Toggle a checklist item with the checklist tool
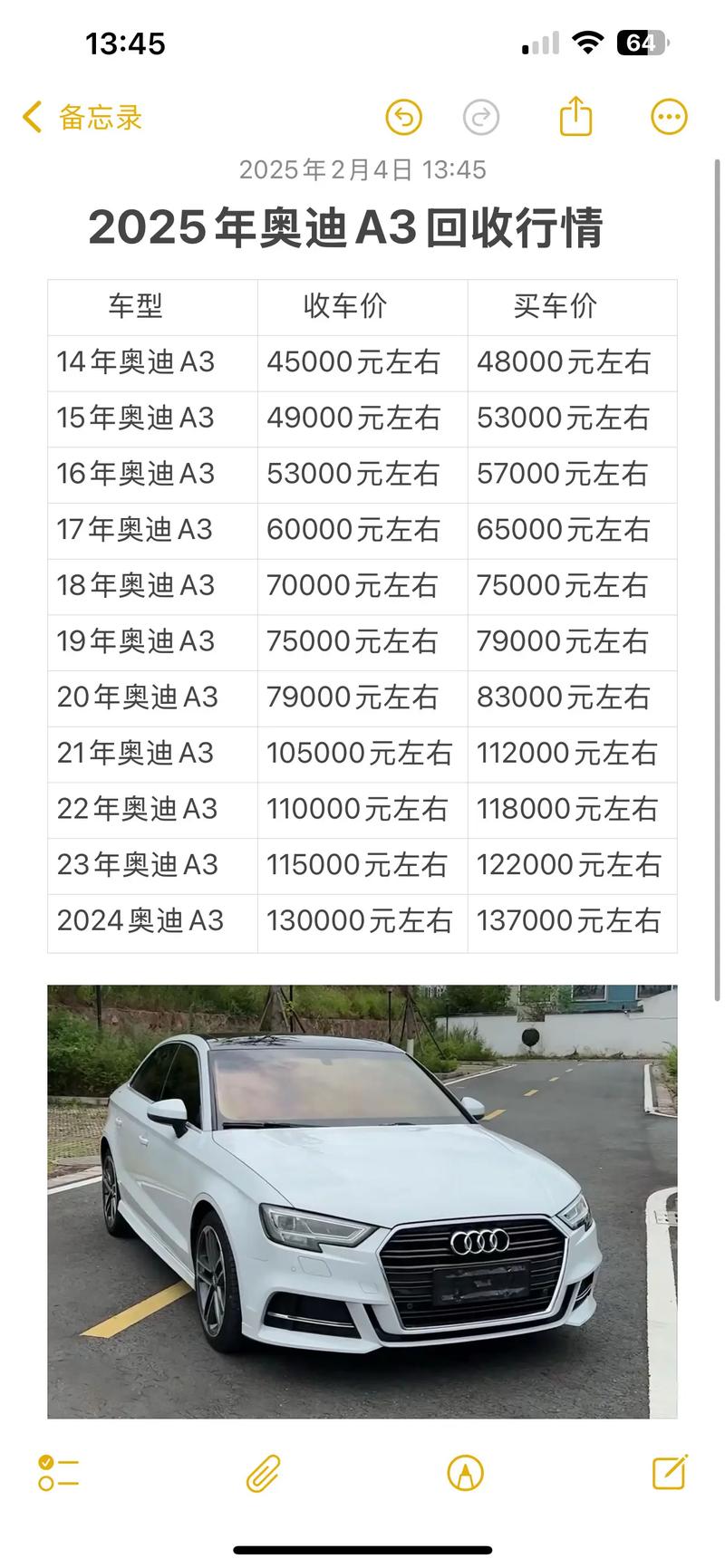The height and width of the screenshot is (1568, 725). click(x=58, y=1475)
